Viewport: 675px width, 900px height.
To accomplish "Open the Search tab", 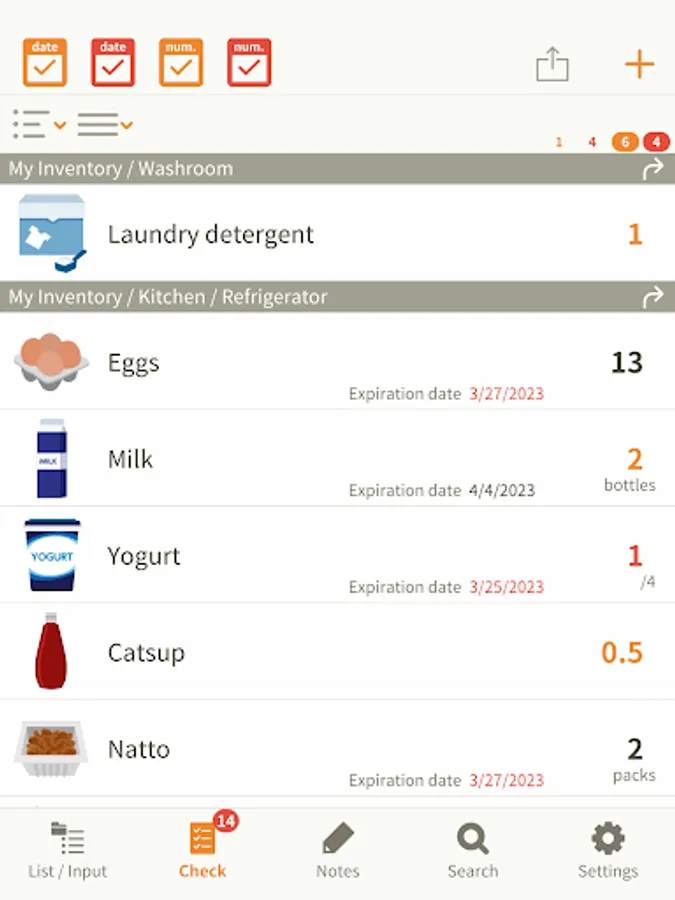I will tap(473, 851).
